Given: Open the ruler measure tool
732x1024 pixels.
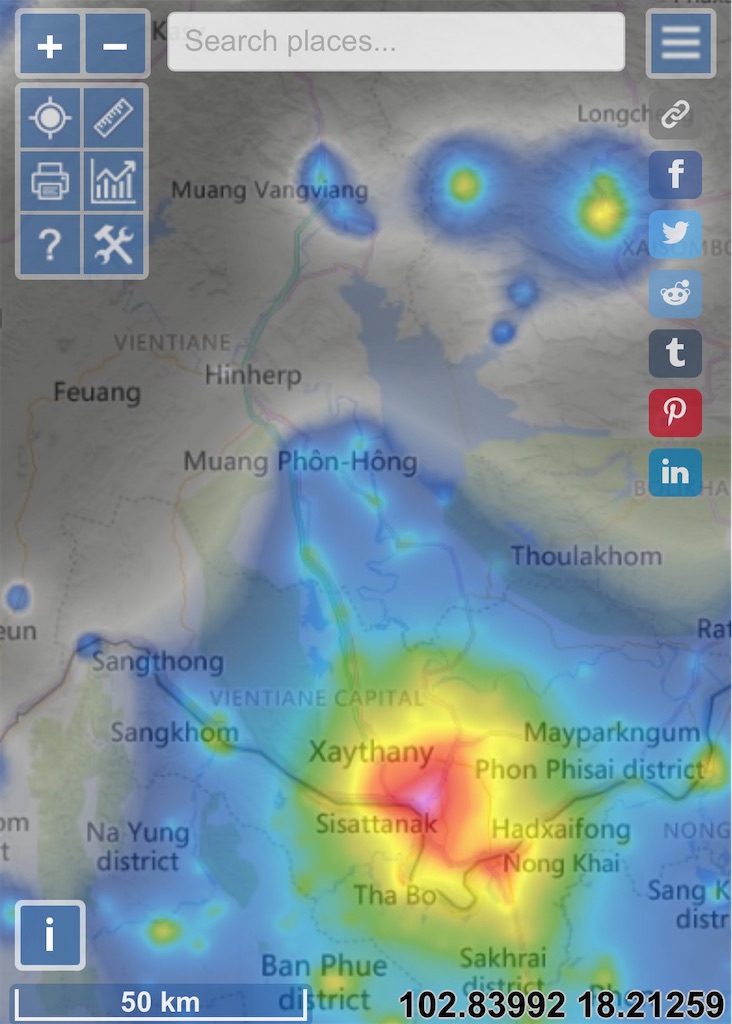Looking at the screenshot, I should coord(114,118).
